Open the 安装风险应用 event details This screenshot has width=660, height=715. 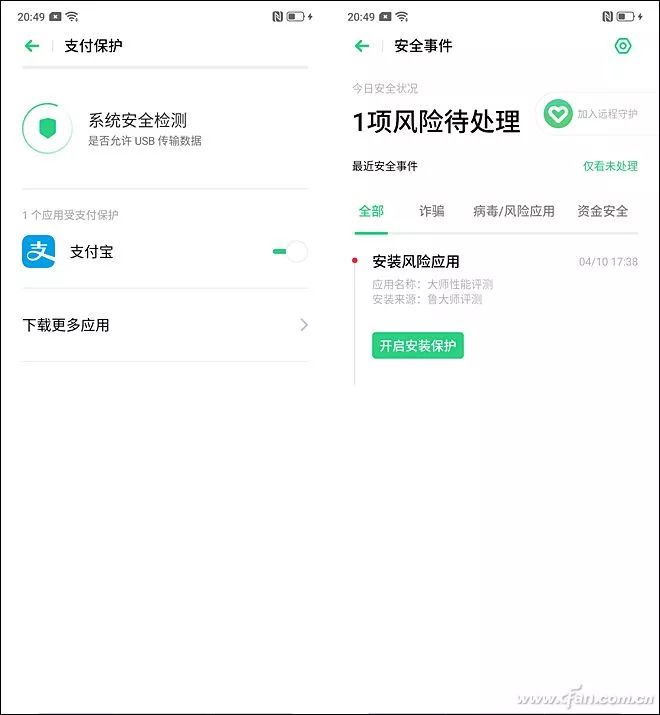416,262
